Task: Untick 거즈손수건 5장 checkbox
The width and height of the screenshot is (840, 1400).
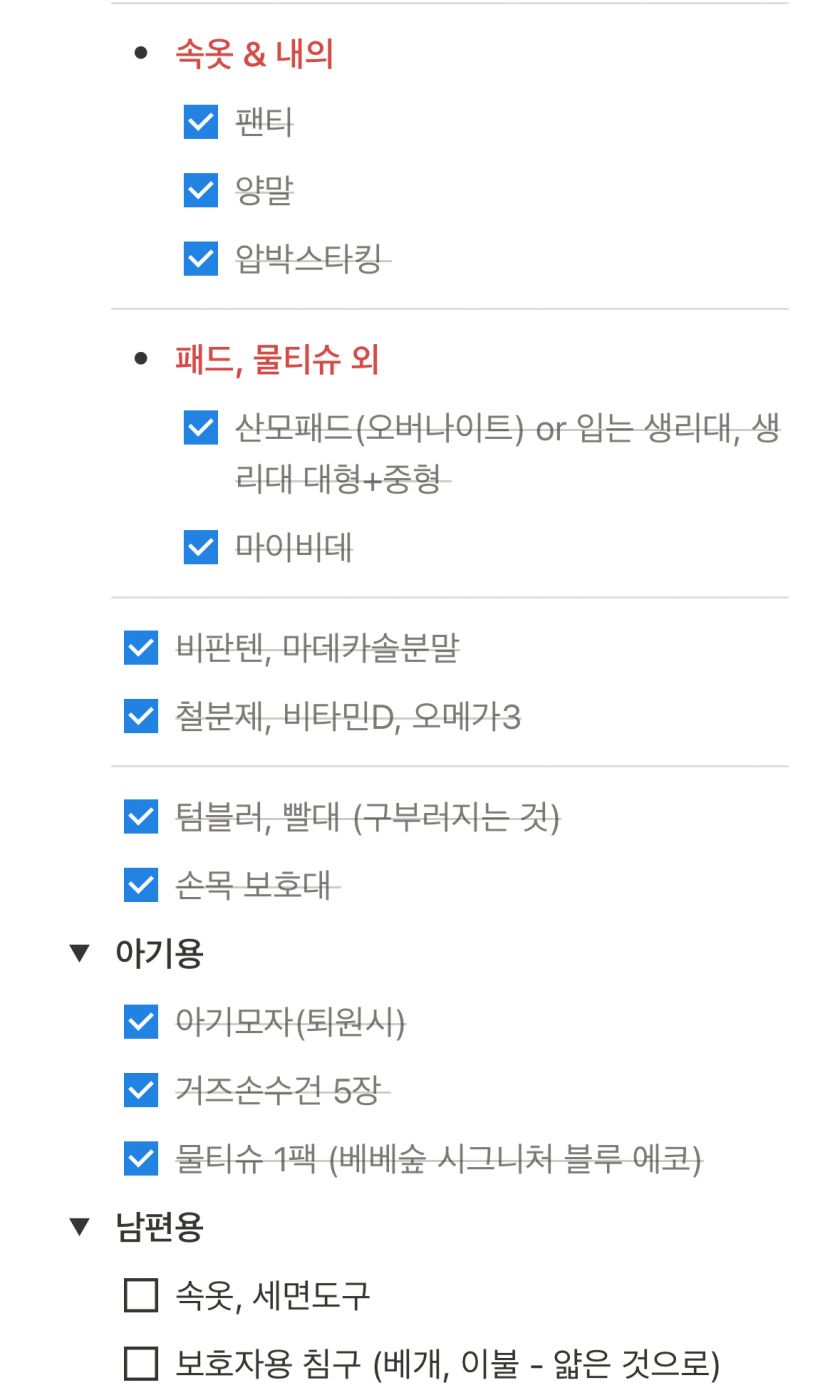Action: coord(141,1090)
